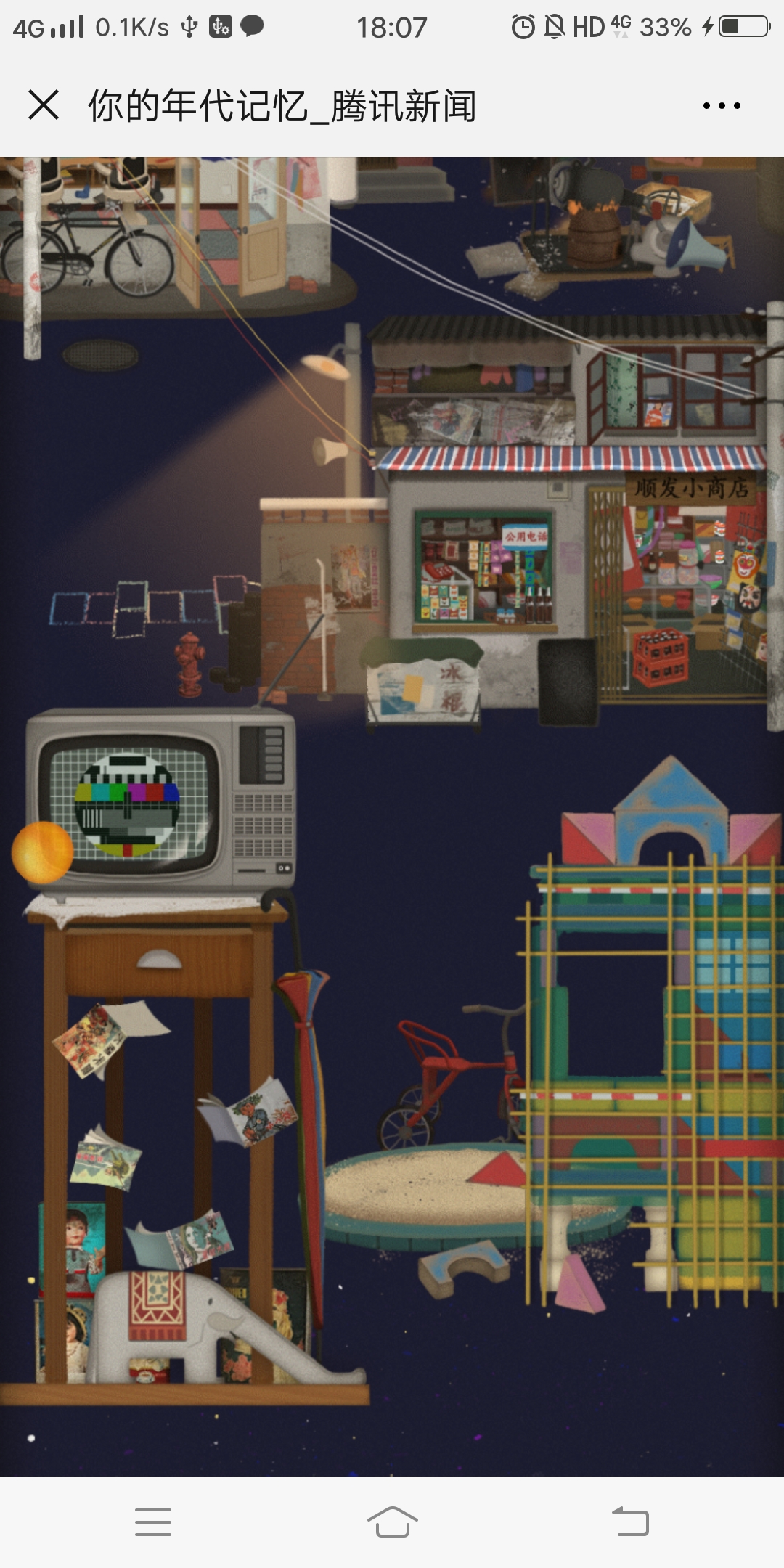Open the three-dot overflow menu
The height and width of the screenshot is (1568, 784).
coord(721,106)
